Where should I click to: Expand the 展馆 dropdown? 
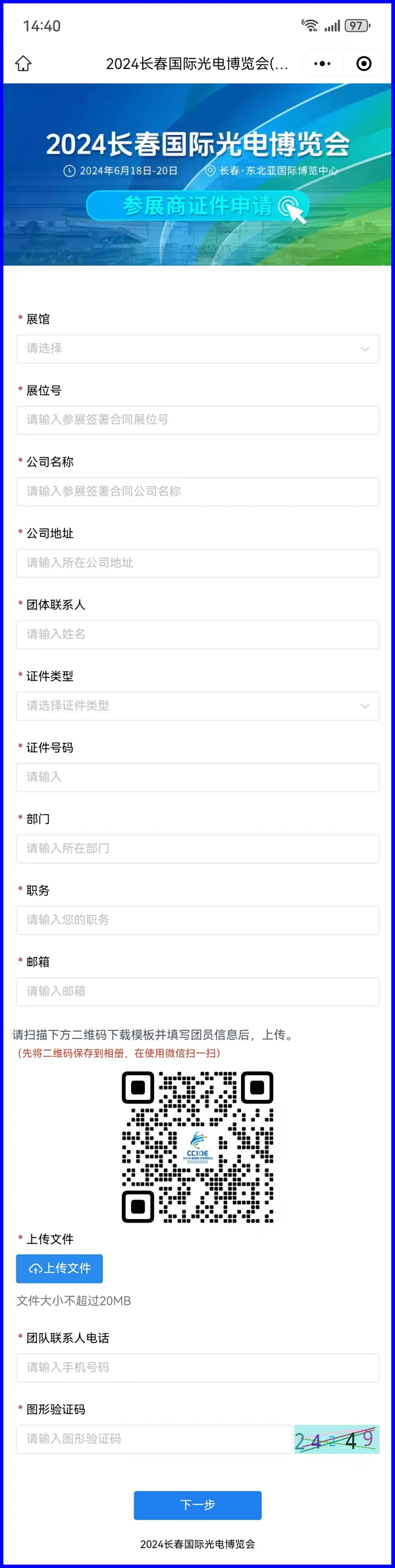pos(197,349)
